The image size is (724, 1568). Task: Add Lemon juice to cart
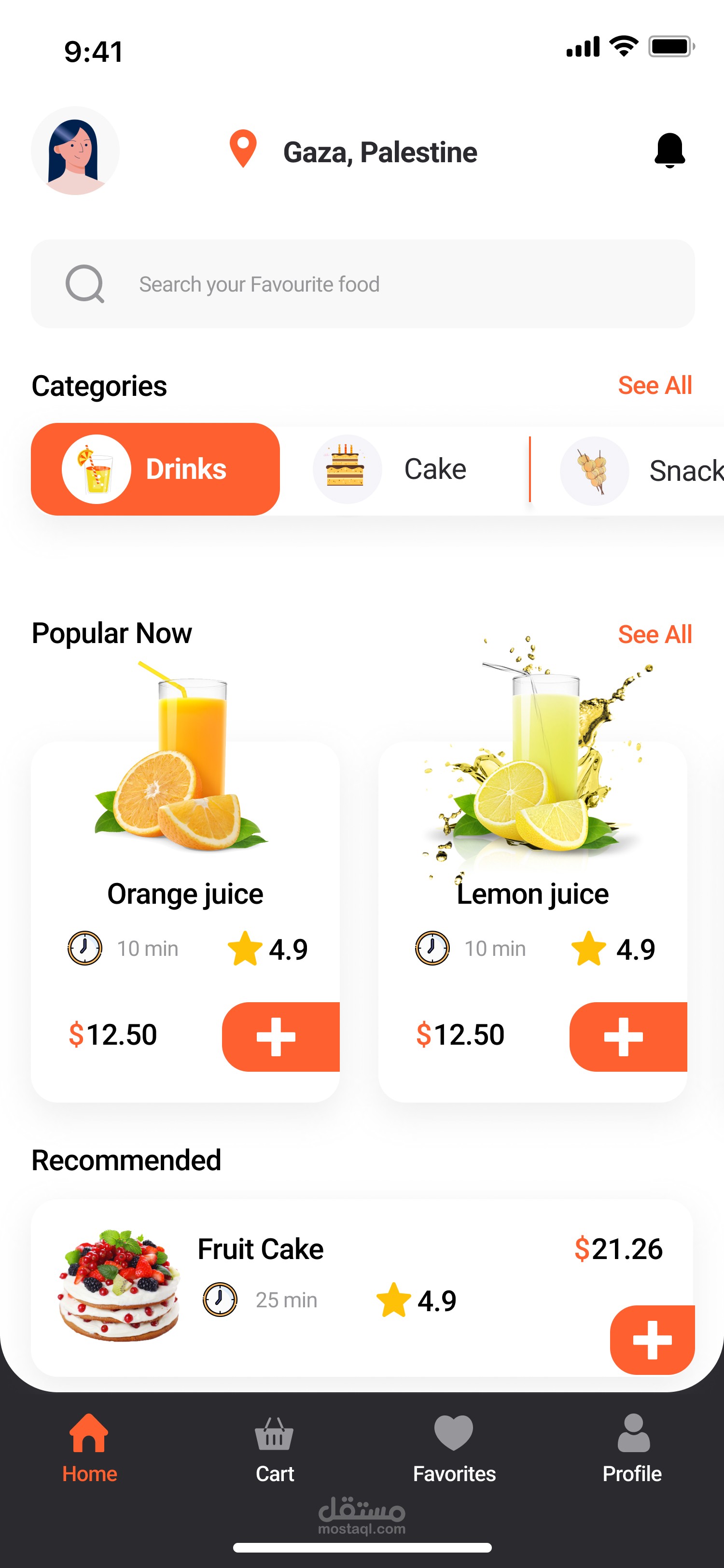coord(628,1036)
